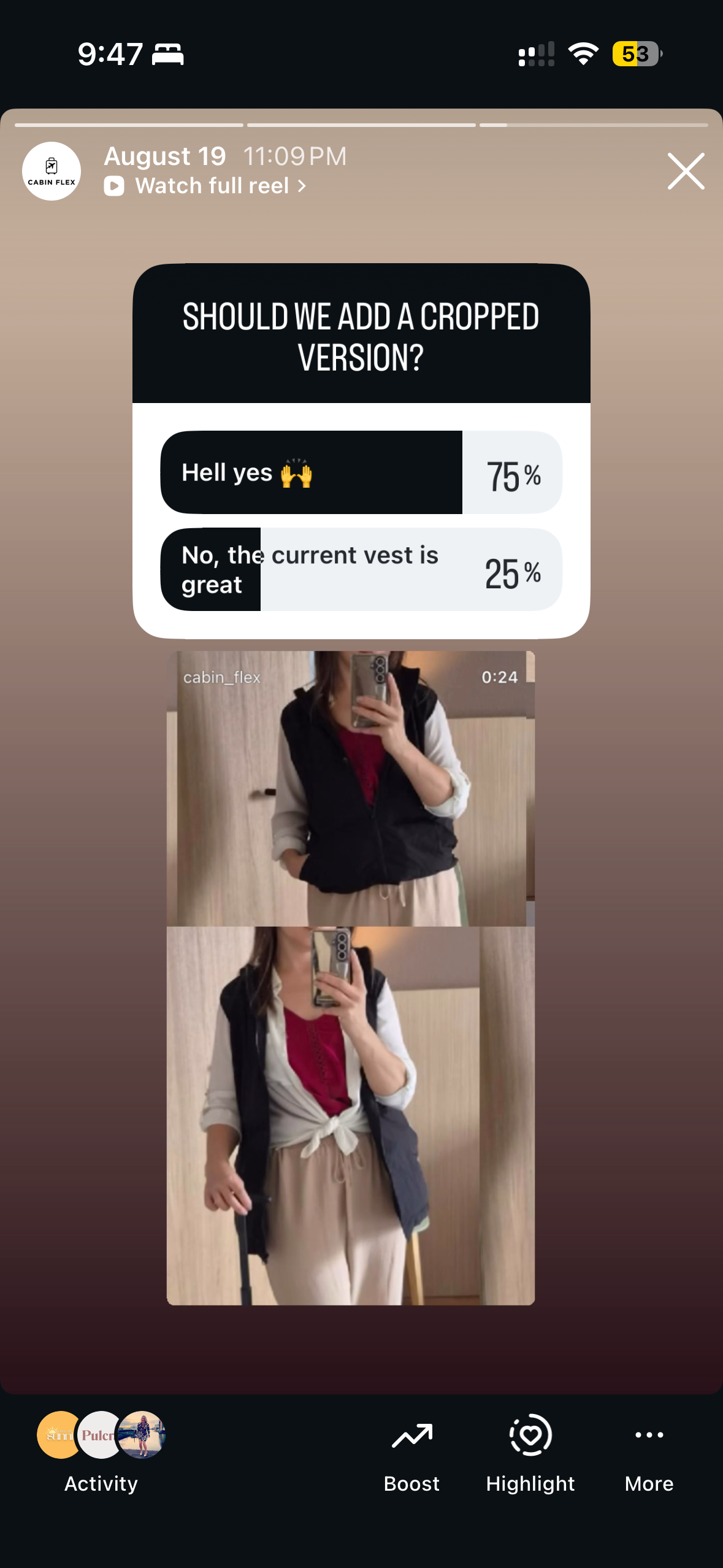Open the Watch full reel link

pos(205,186)
